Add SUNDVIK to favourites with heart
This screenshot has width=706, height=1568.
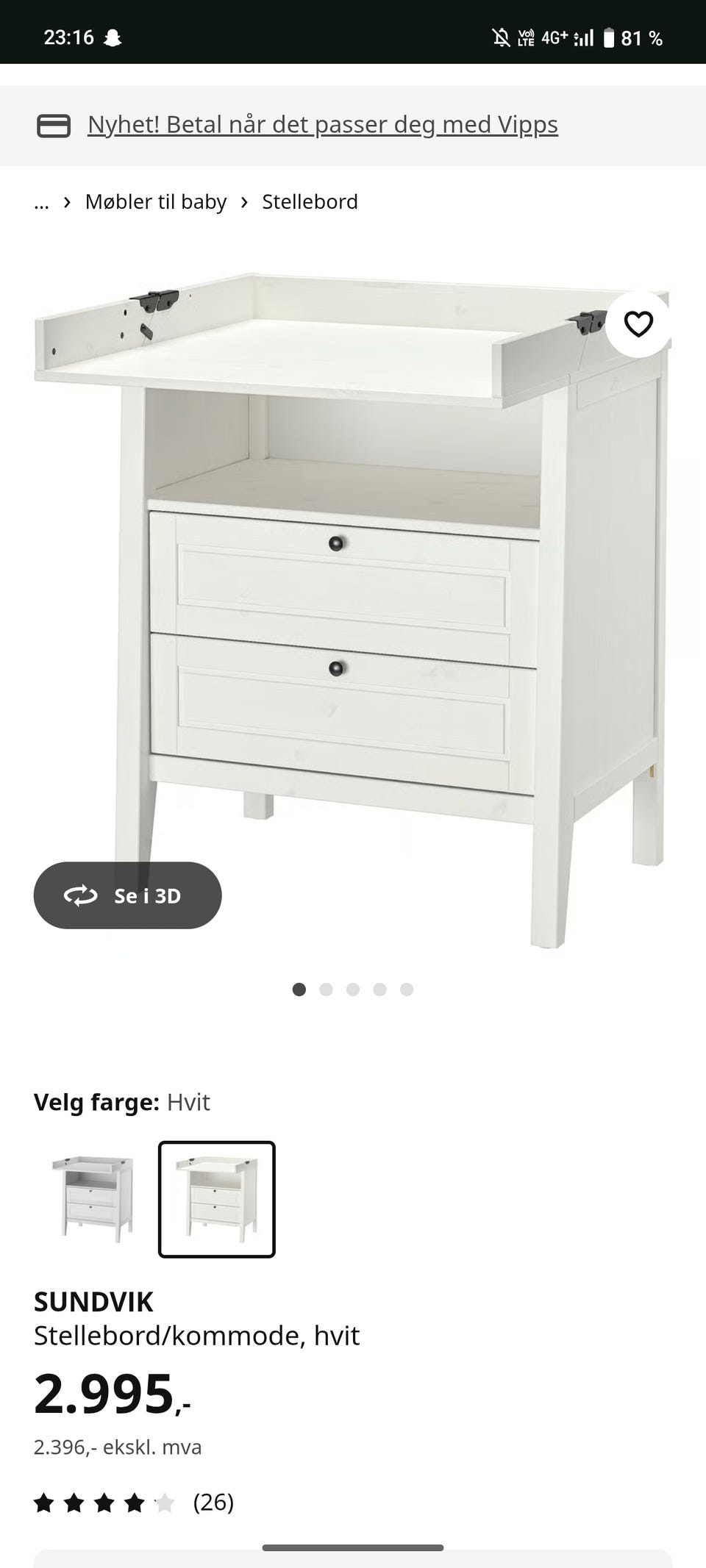coord(638,324)
